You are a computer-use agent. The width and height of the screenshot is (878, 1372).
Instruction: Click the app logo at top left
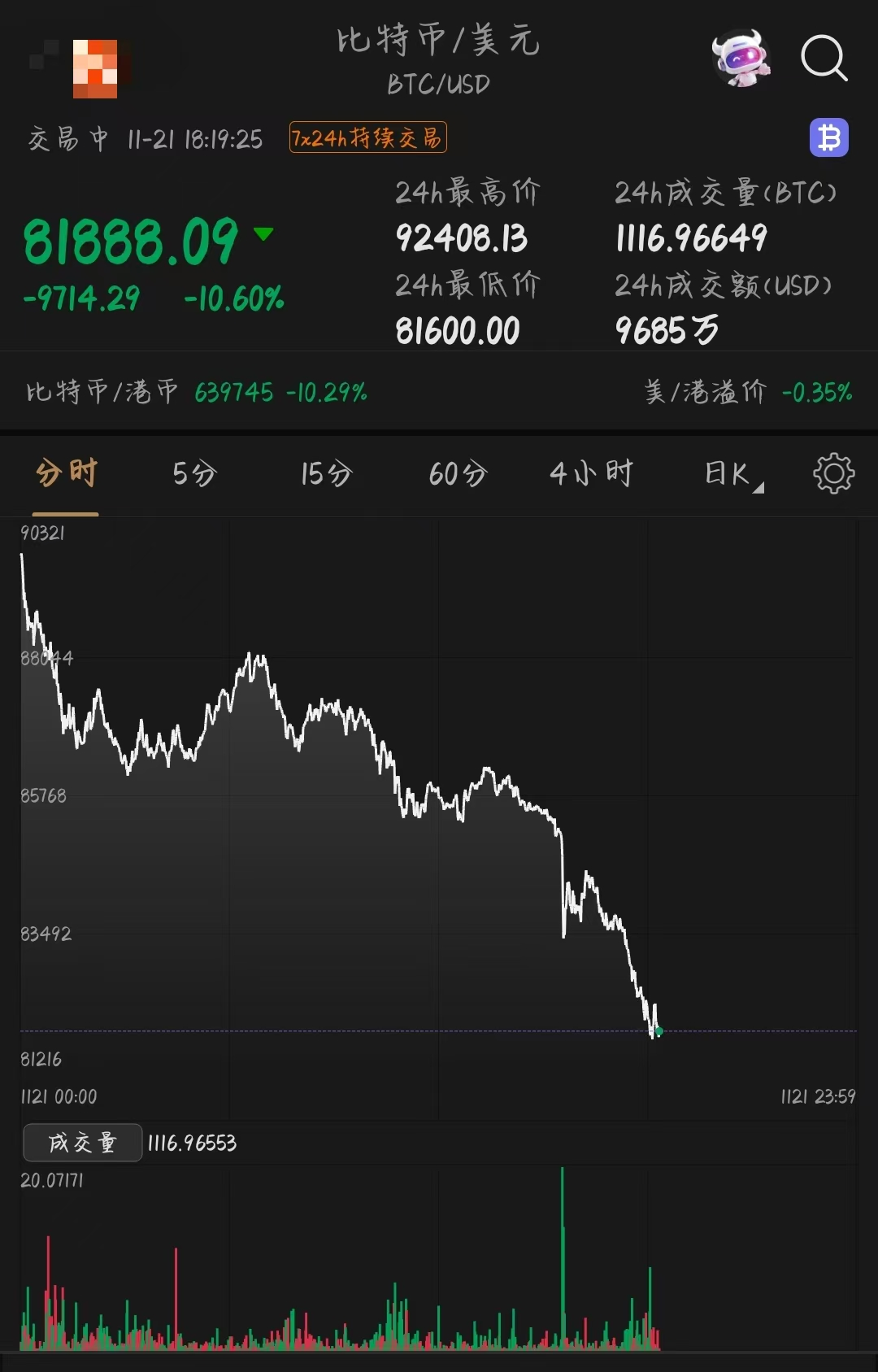pos(95,69)
